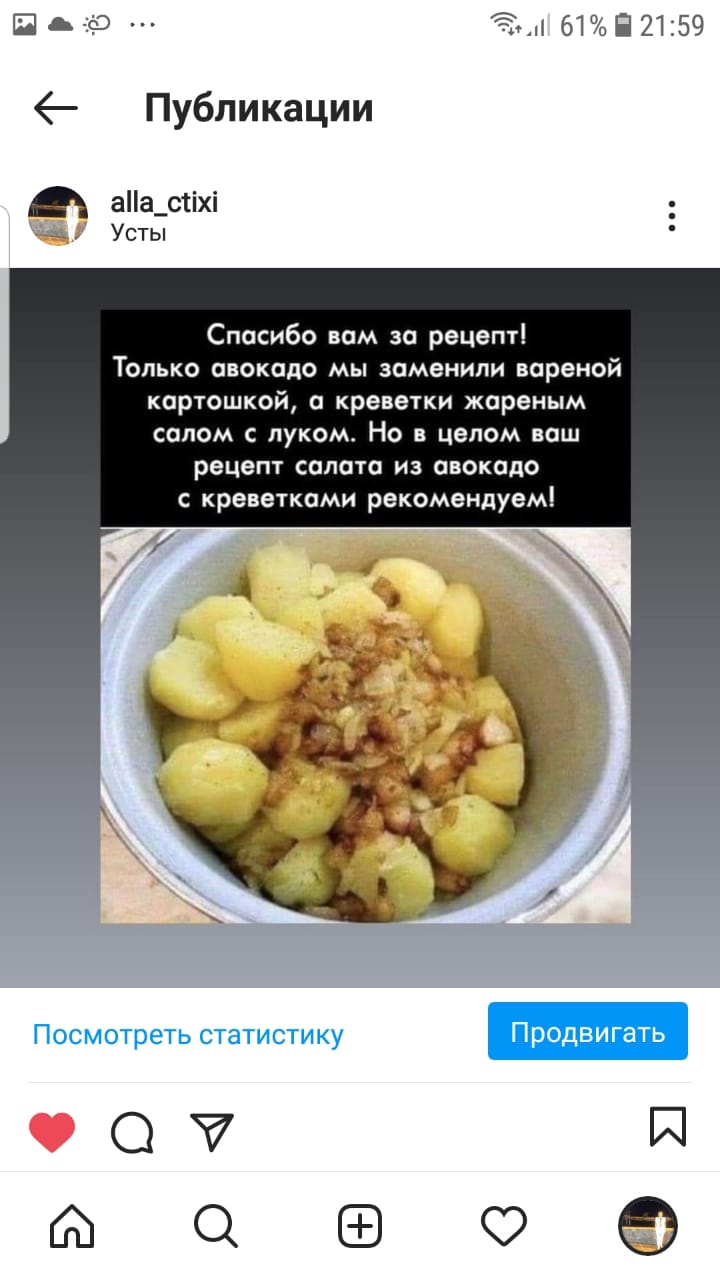
Task: Open comments via speech bubble icon
Action: [132, 1133]
